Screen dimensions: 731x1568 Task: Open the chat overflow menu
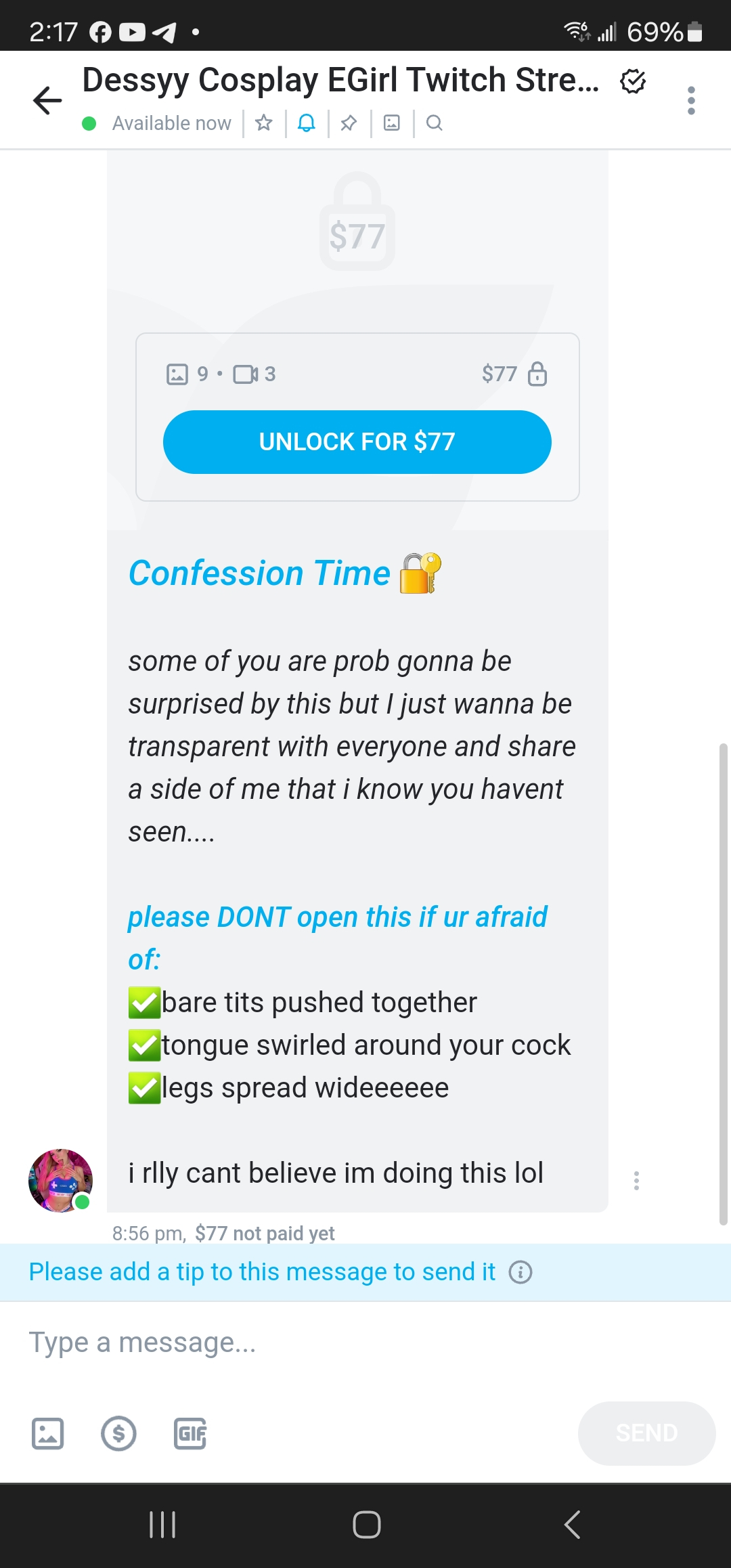[x=690, y=101]
